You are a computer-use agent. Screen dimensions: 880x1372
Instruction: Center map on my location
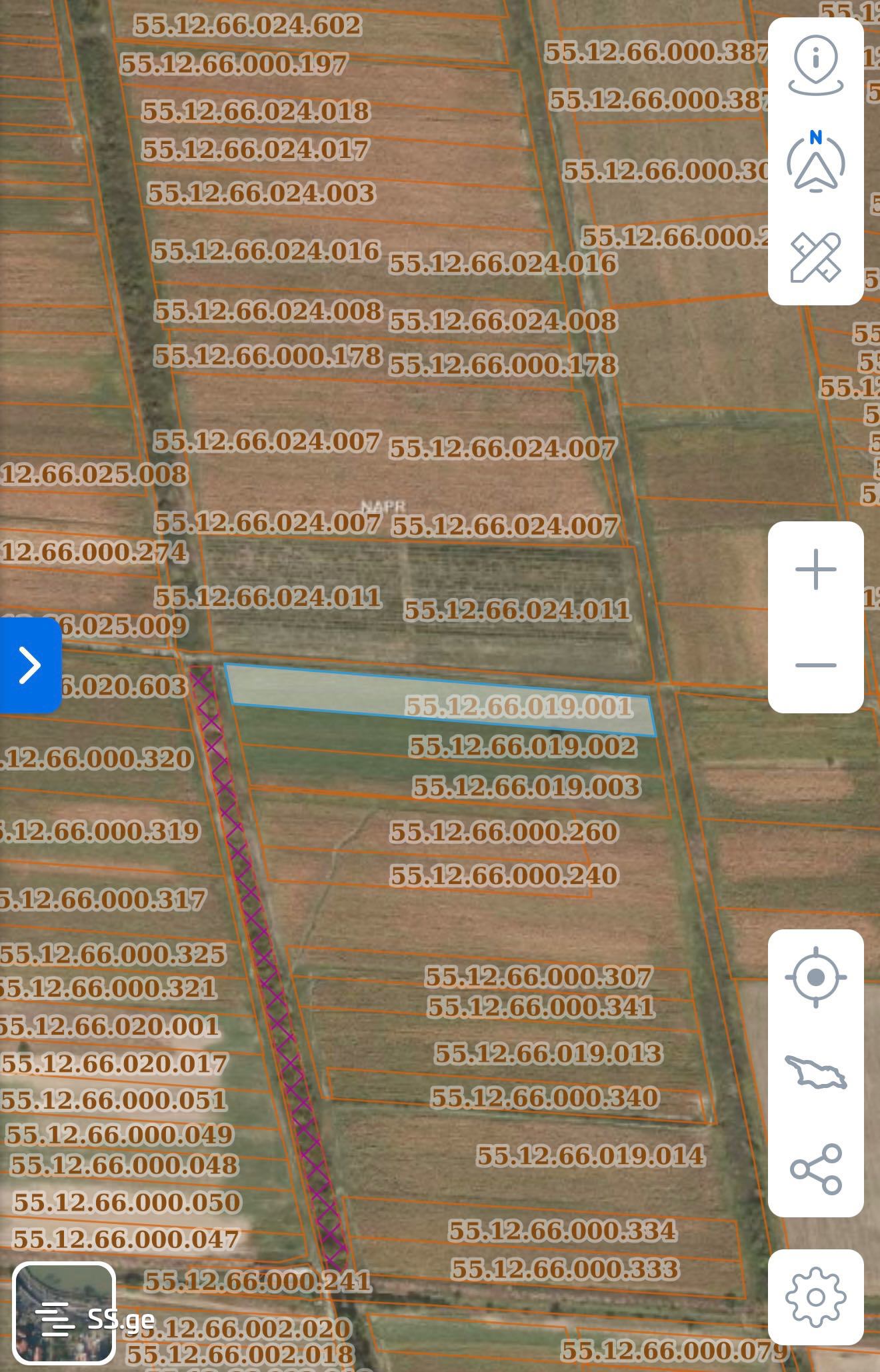coord(815,977)
